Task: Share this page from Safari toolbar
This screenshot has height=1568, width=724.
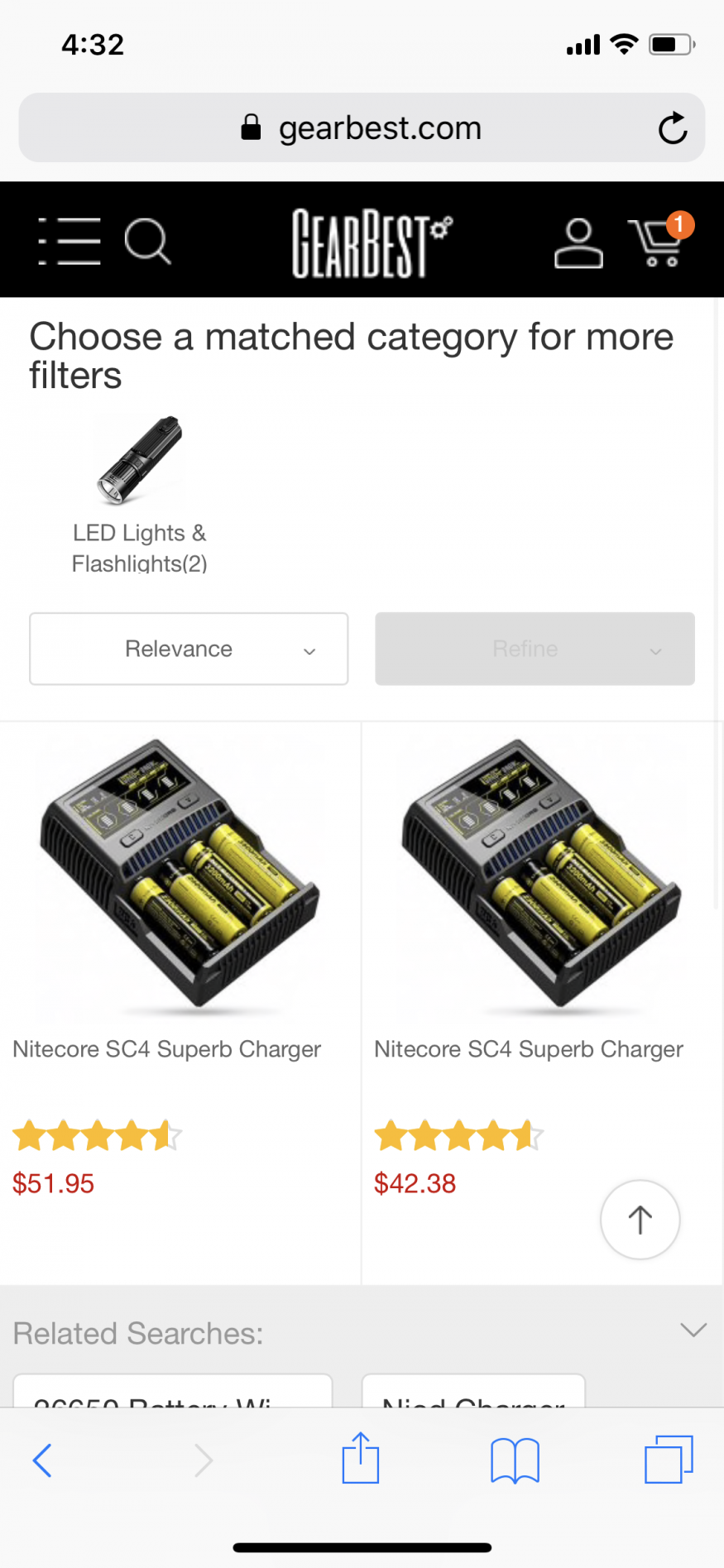Action: [360, 1458]
